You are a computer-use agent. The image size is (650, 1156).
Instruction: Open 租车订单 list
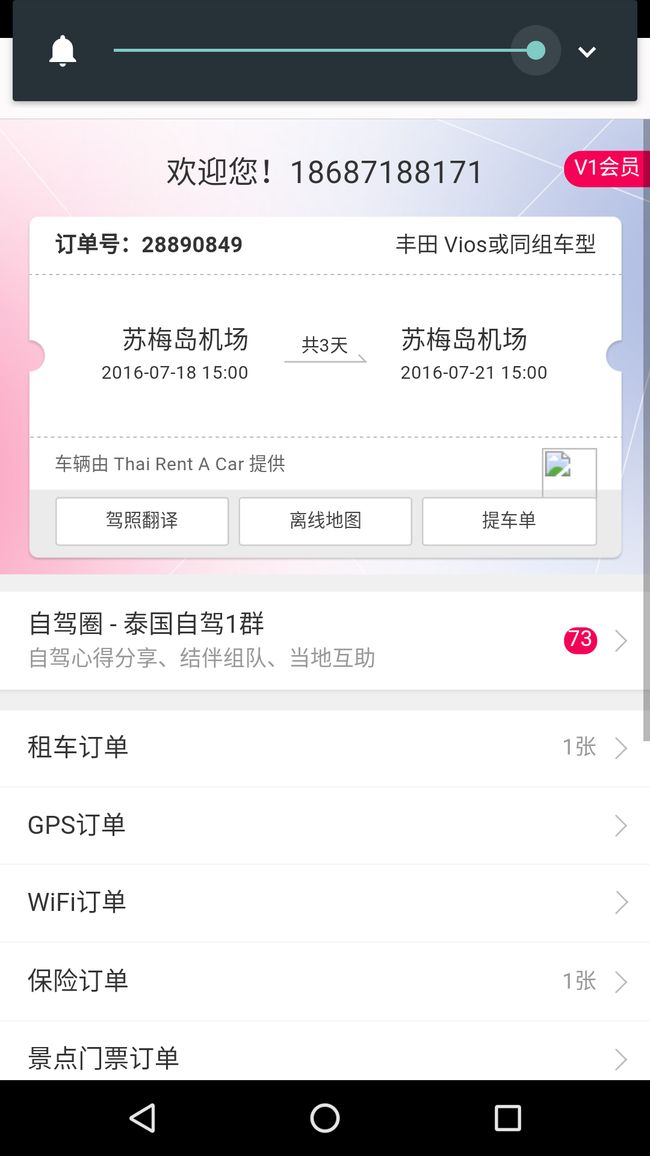[325, 748]
